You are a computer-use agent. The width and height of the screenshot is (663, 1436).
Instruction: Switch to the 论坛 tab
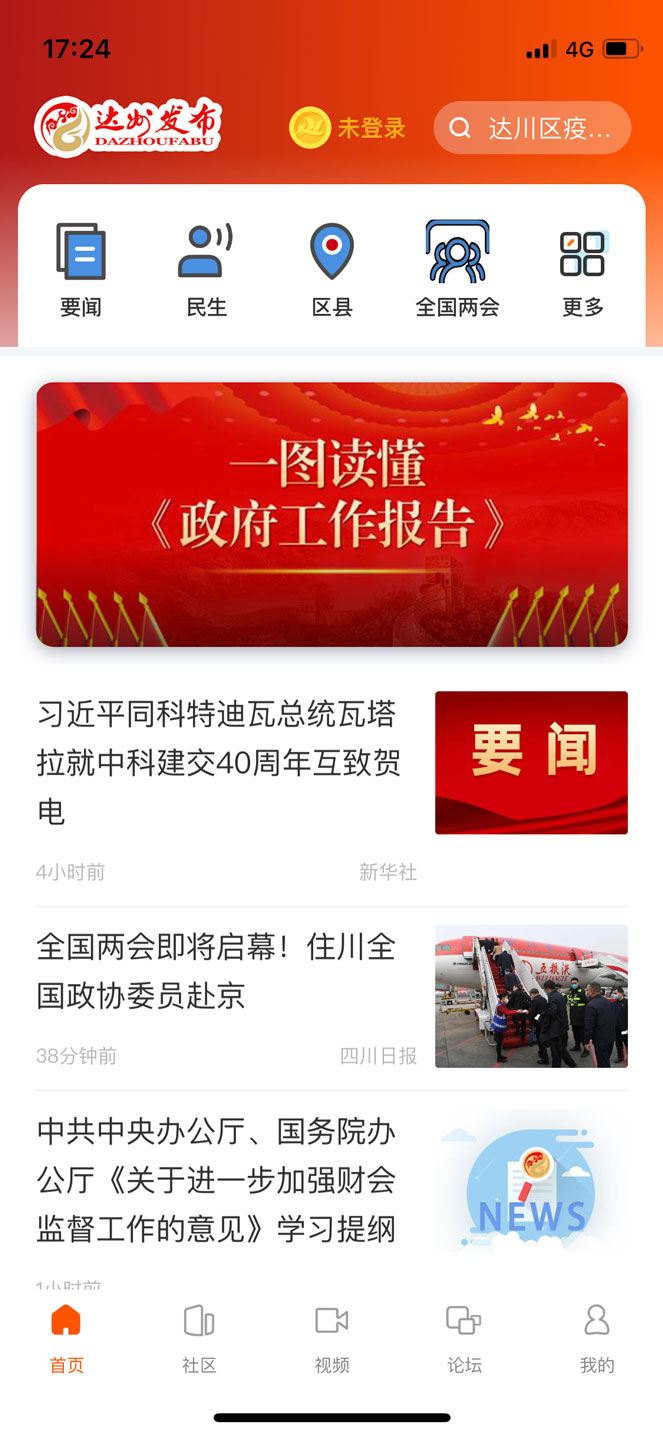(464, 1338)
